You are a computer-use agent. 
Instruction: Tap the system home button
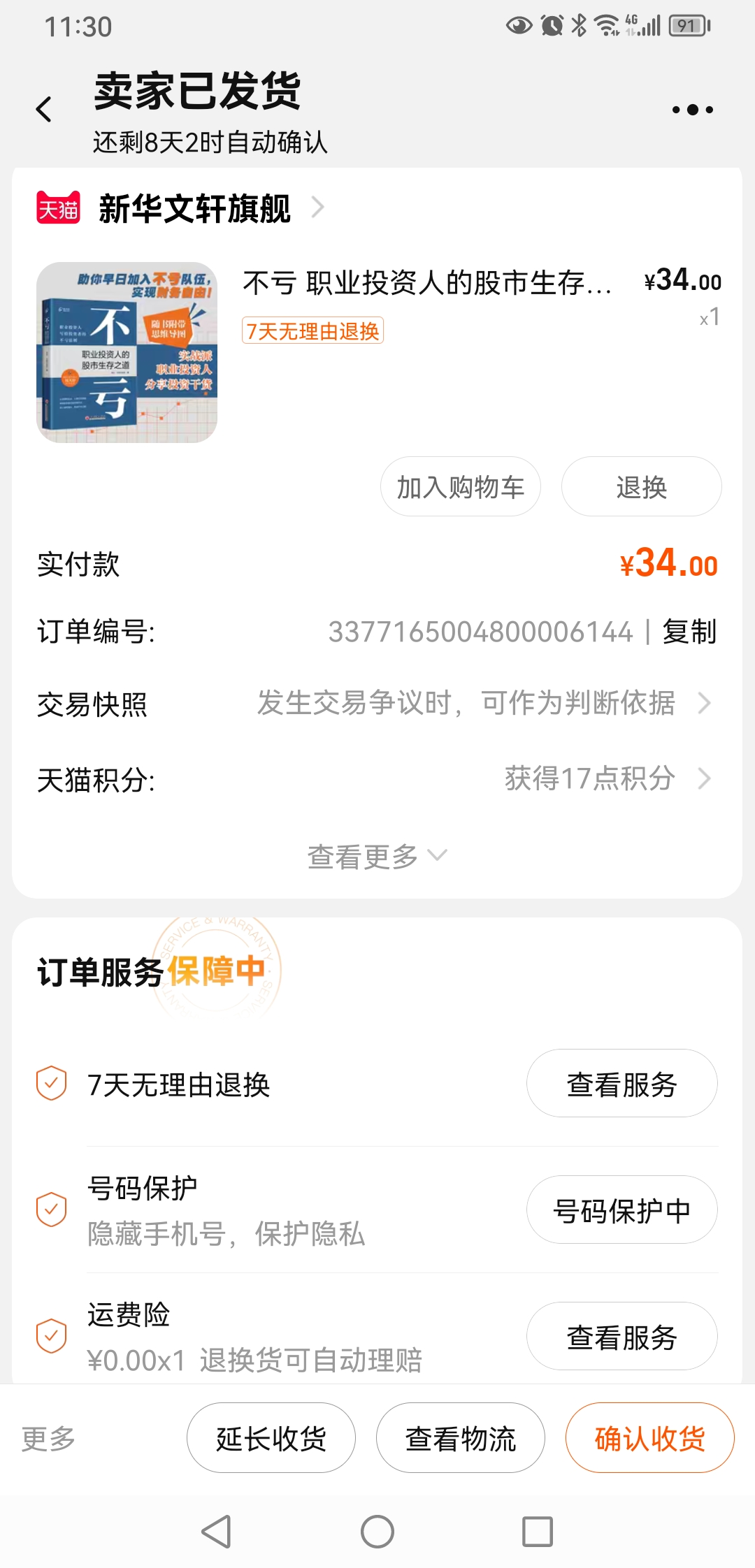tap(377, 1532)
